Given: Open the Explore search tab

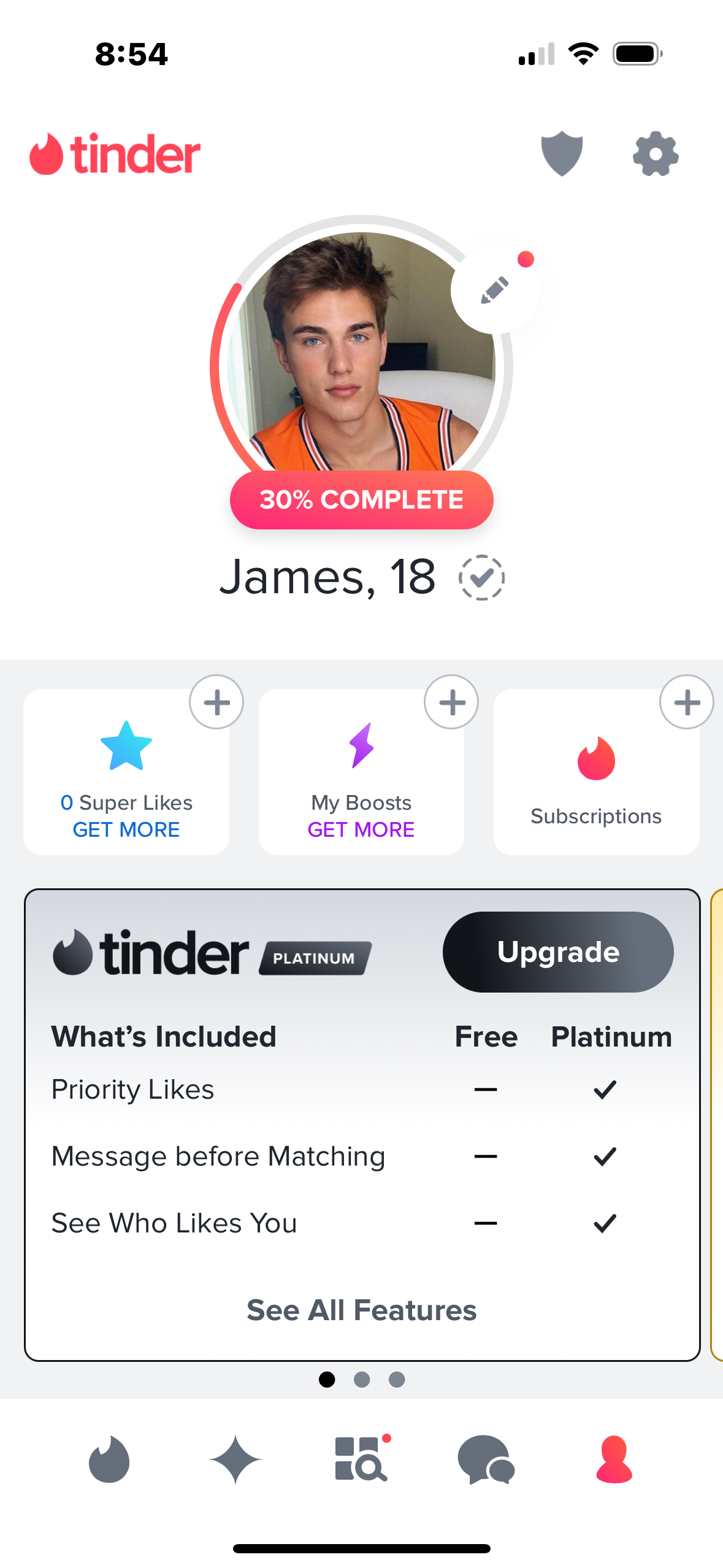Looking at the screenshot, I should point(362,1459).
